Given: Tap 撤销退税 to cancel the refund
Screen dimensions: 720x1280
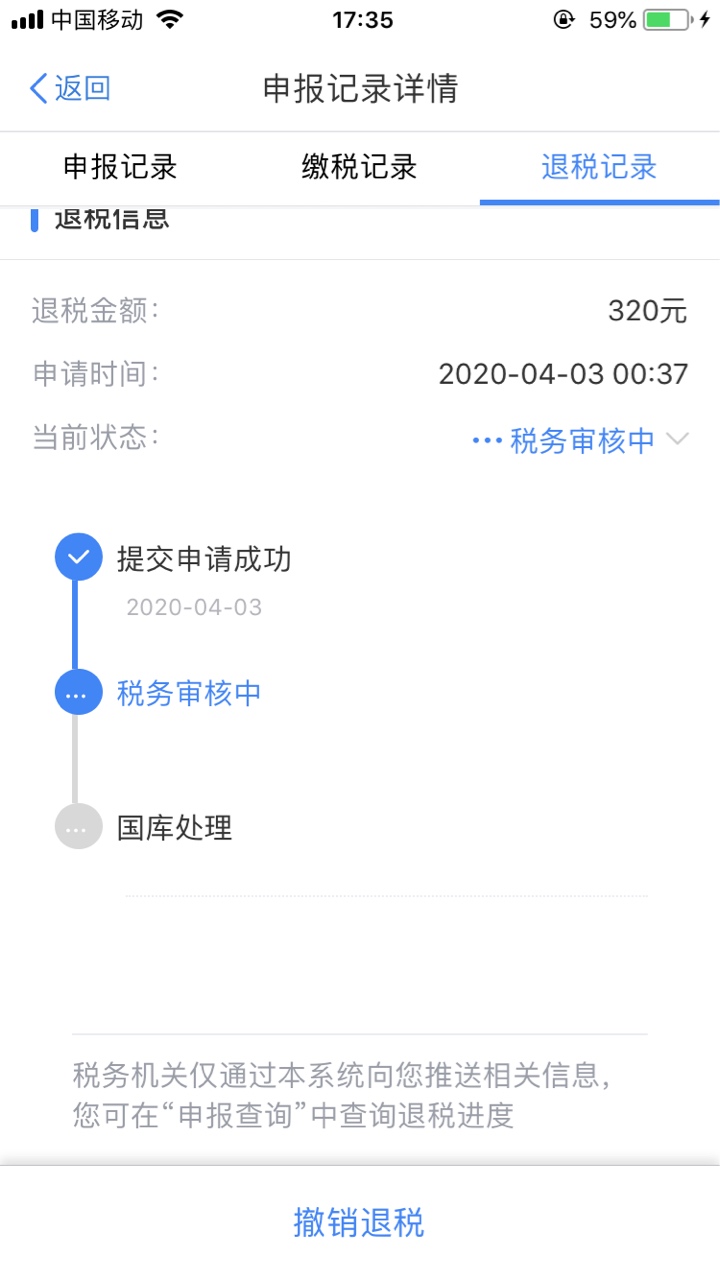Looking at the screenshot, I should point(359,1222).
